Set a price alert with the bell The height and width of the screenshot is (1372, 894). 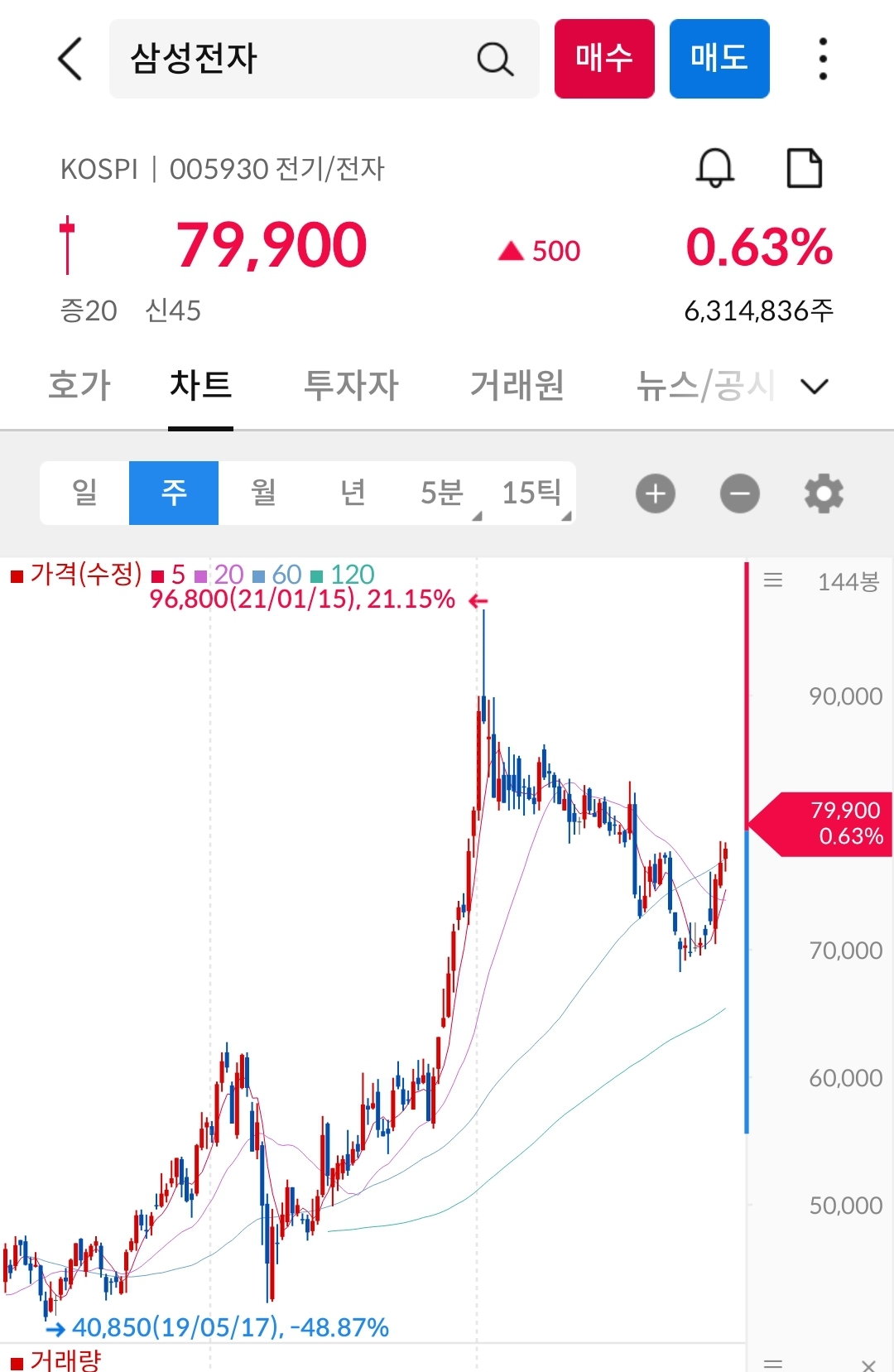coord(714,168)
